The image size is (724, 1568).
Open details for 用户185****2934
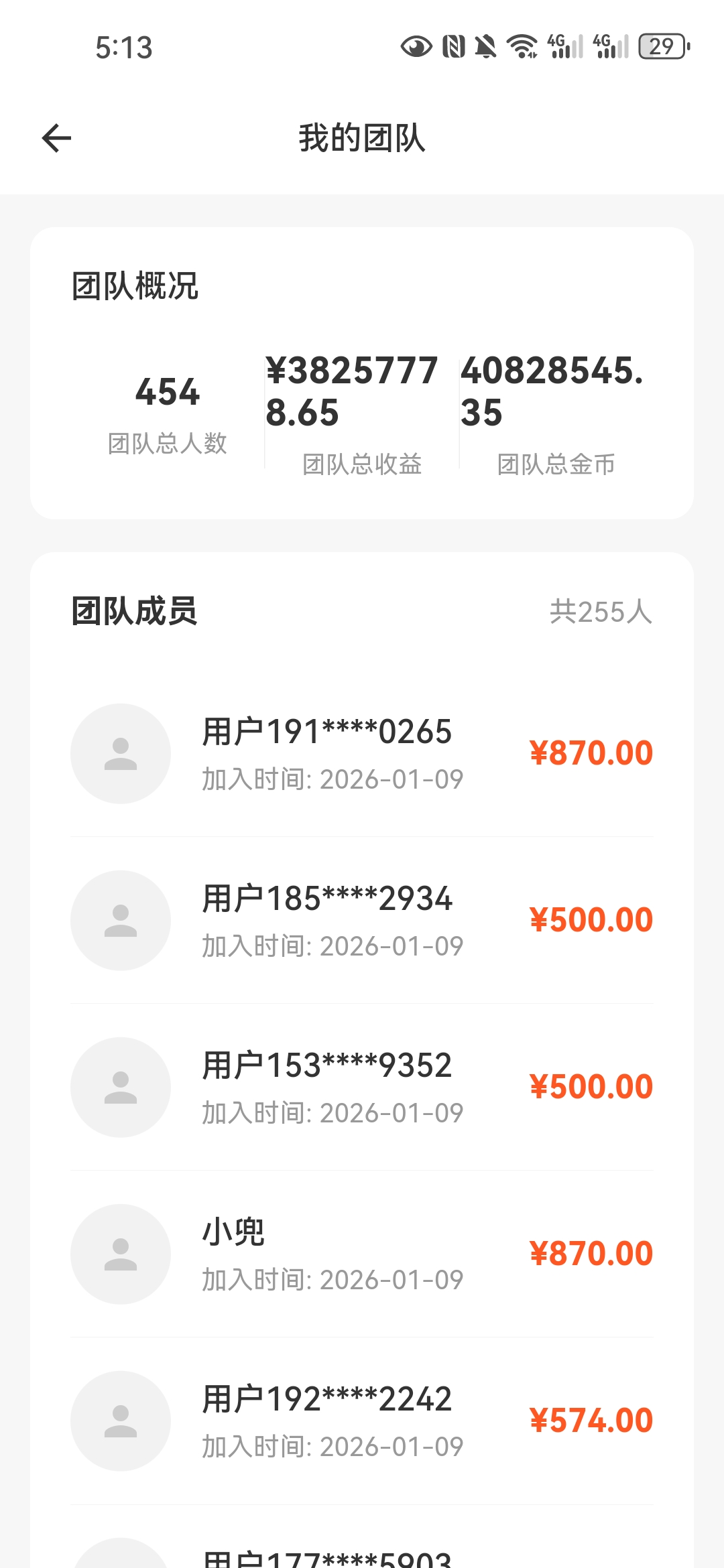coord(327,920)
